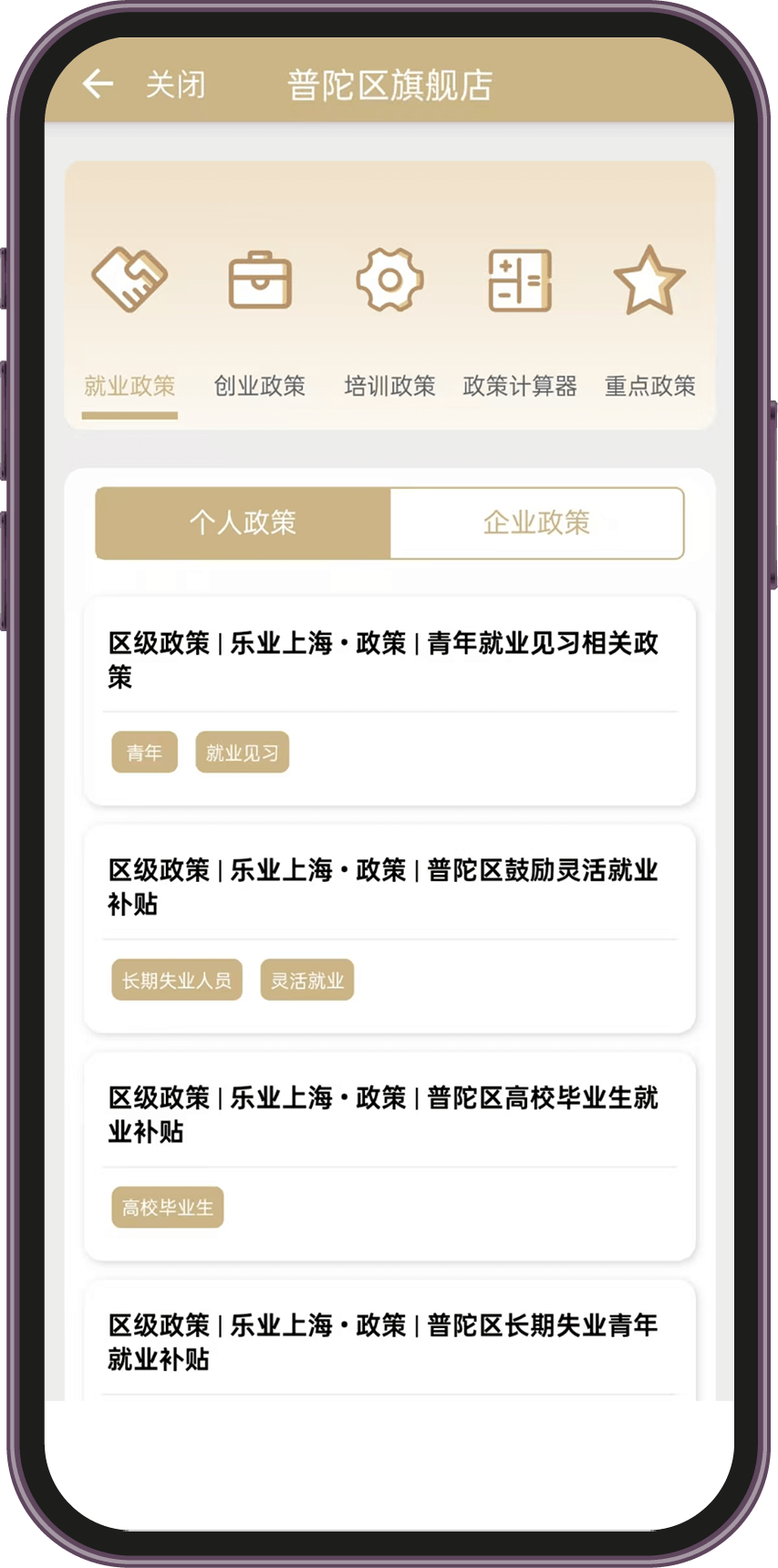Open 普陀区鼓励灵活就业补贴 card
This screenshot has width=778, height=1568.
coord(389,888)
